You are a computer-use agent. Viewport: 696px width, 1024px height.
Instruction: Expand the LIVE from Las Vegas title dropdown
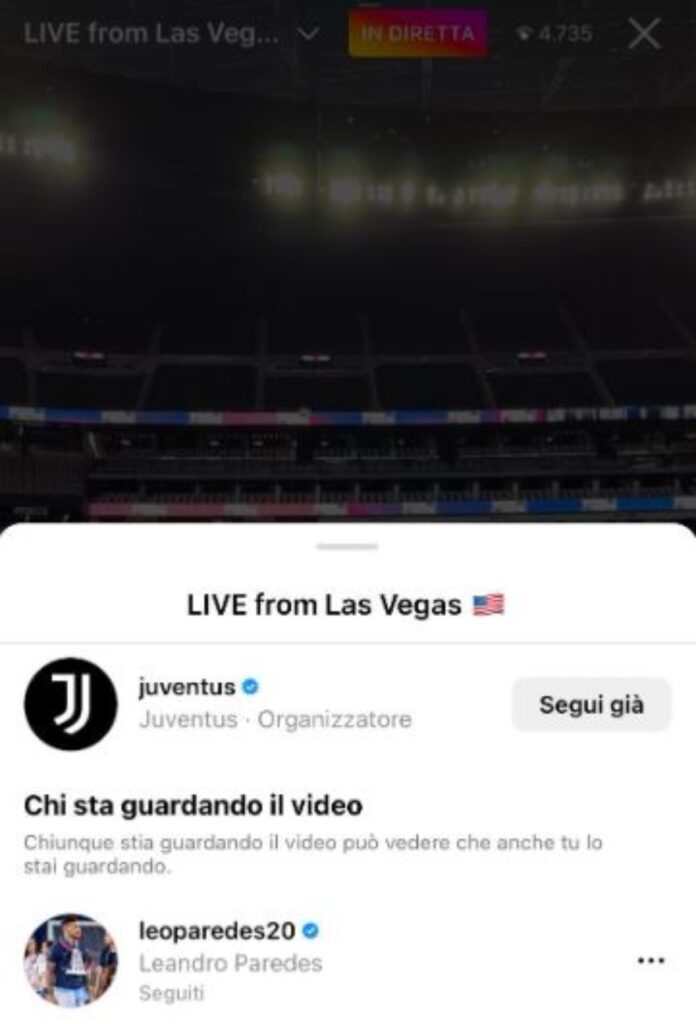[309, 34]
